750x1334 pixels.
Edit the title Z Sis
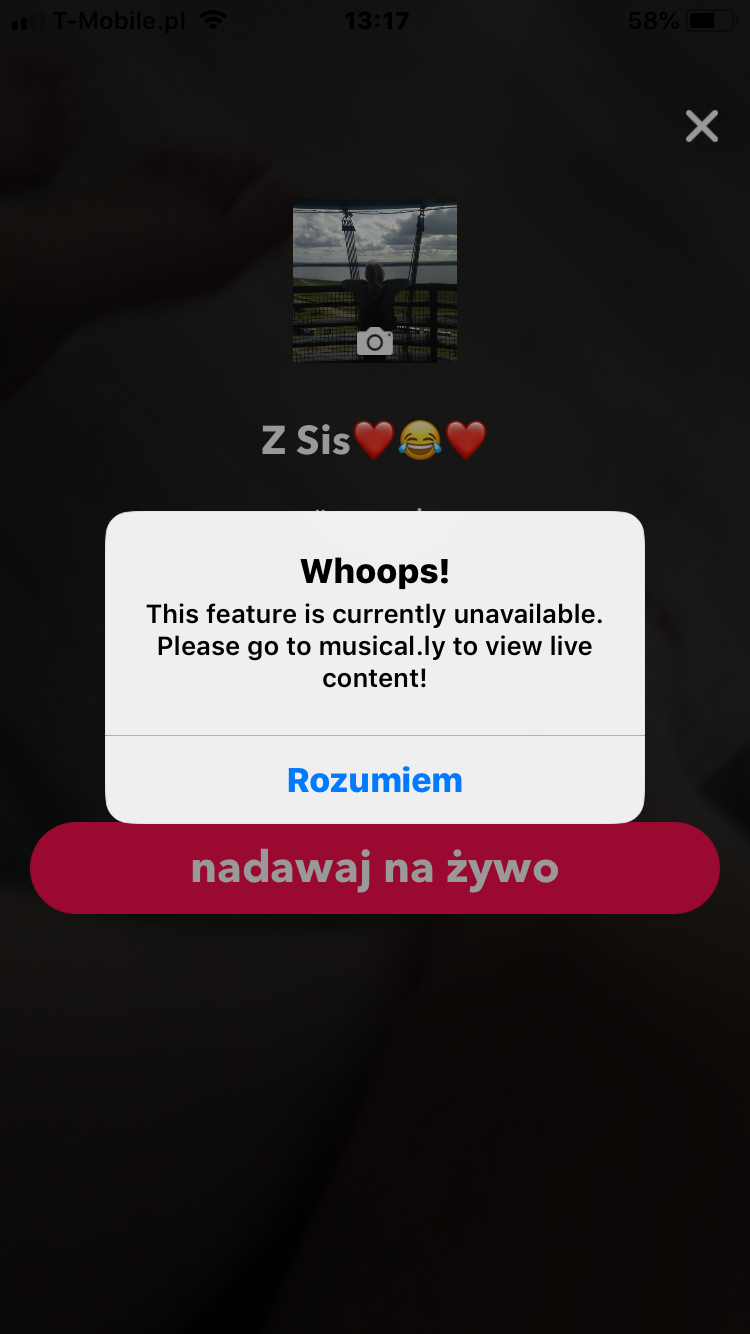point(374,440)
